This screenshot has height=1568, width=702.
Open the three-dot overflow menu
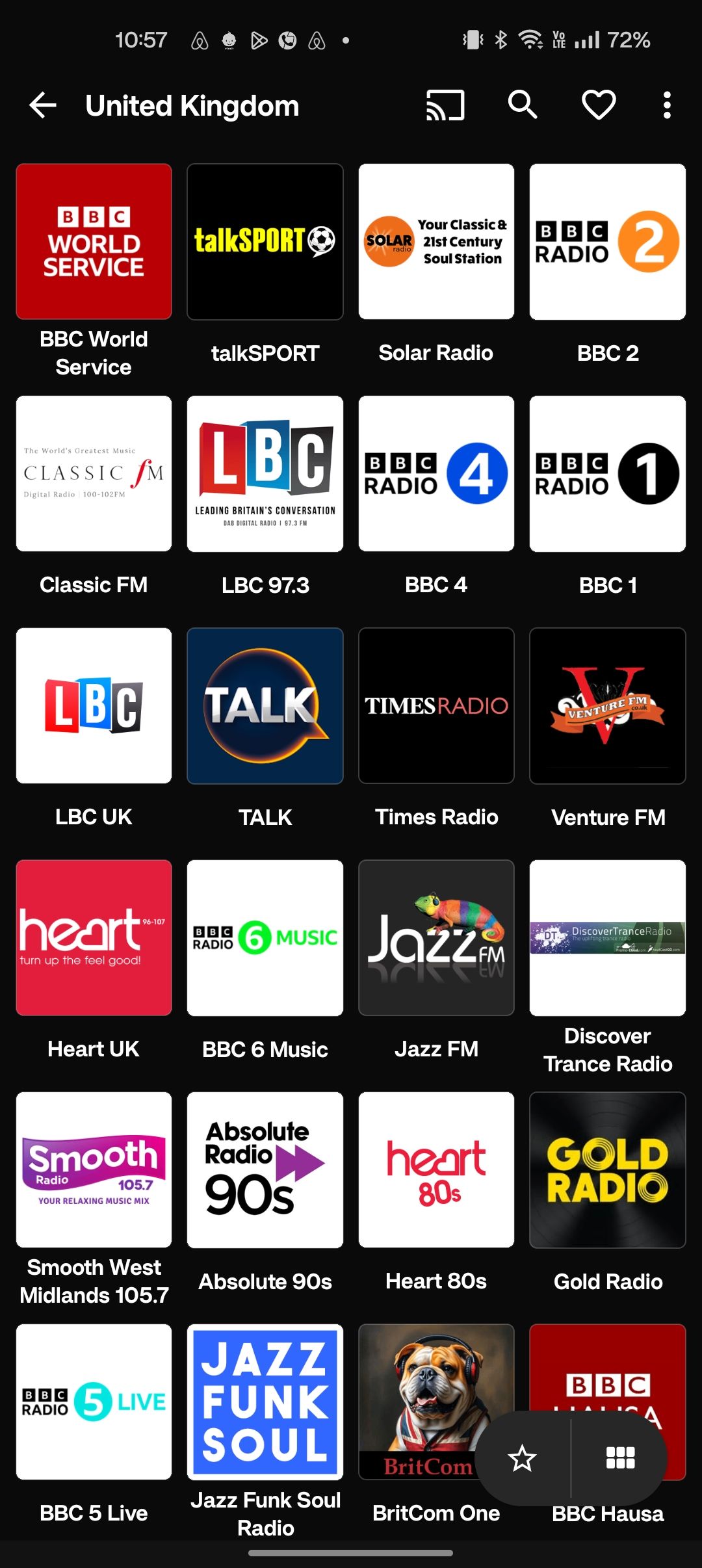[667, 105]
